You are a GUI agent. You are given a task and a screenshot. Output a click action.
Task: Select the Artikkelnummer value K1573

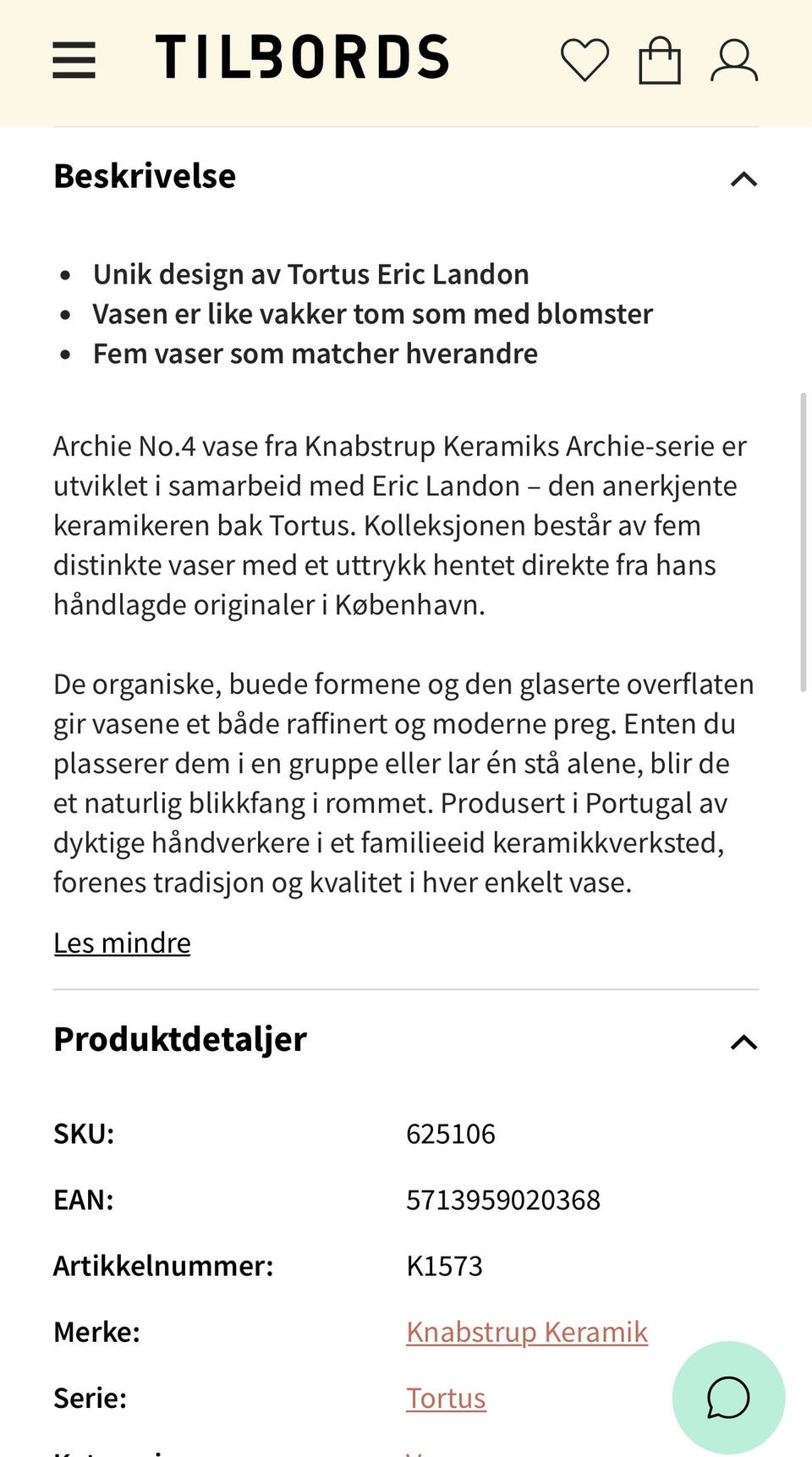445,1266
